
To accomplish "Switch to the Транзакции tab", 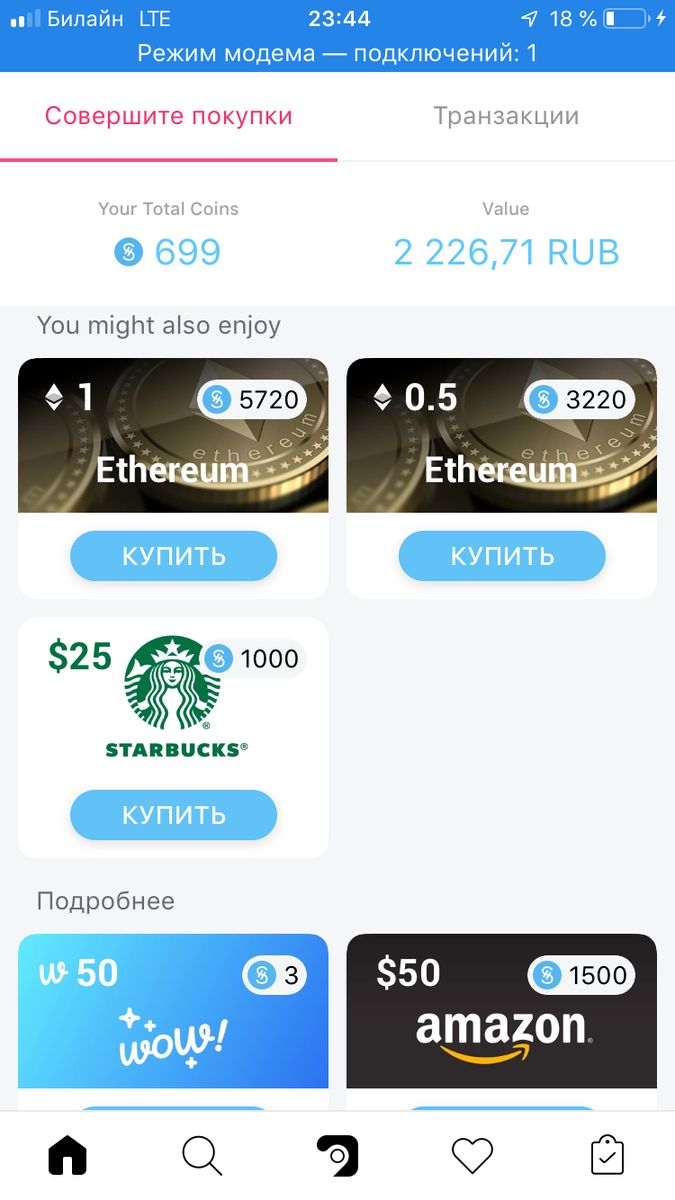I will click(x=506, y=116).
